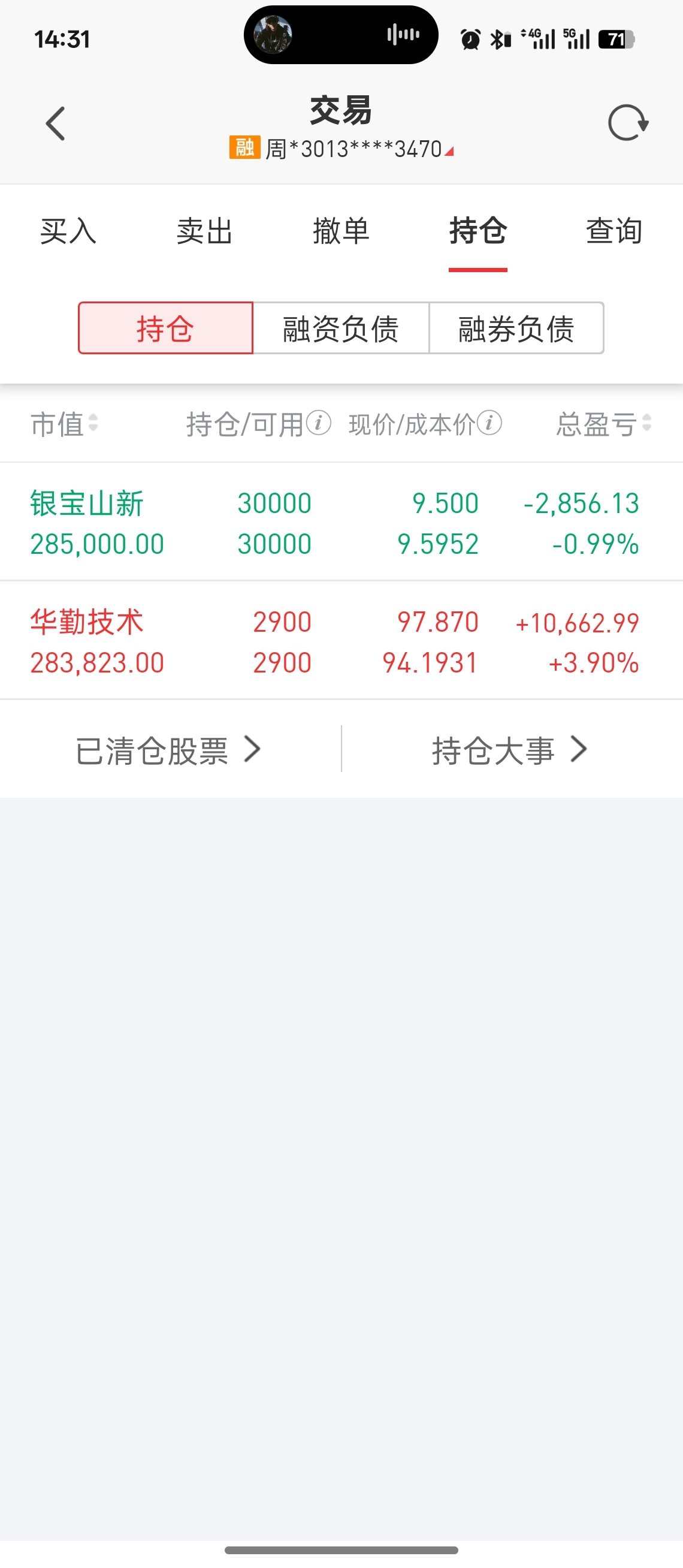
Task: Go to the 查询 tab
Action: pos(614,231)
